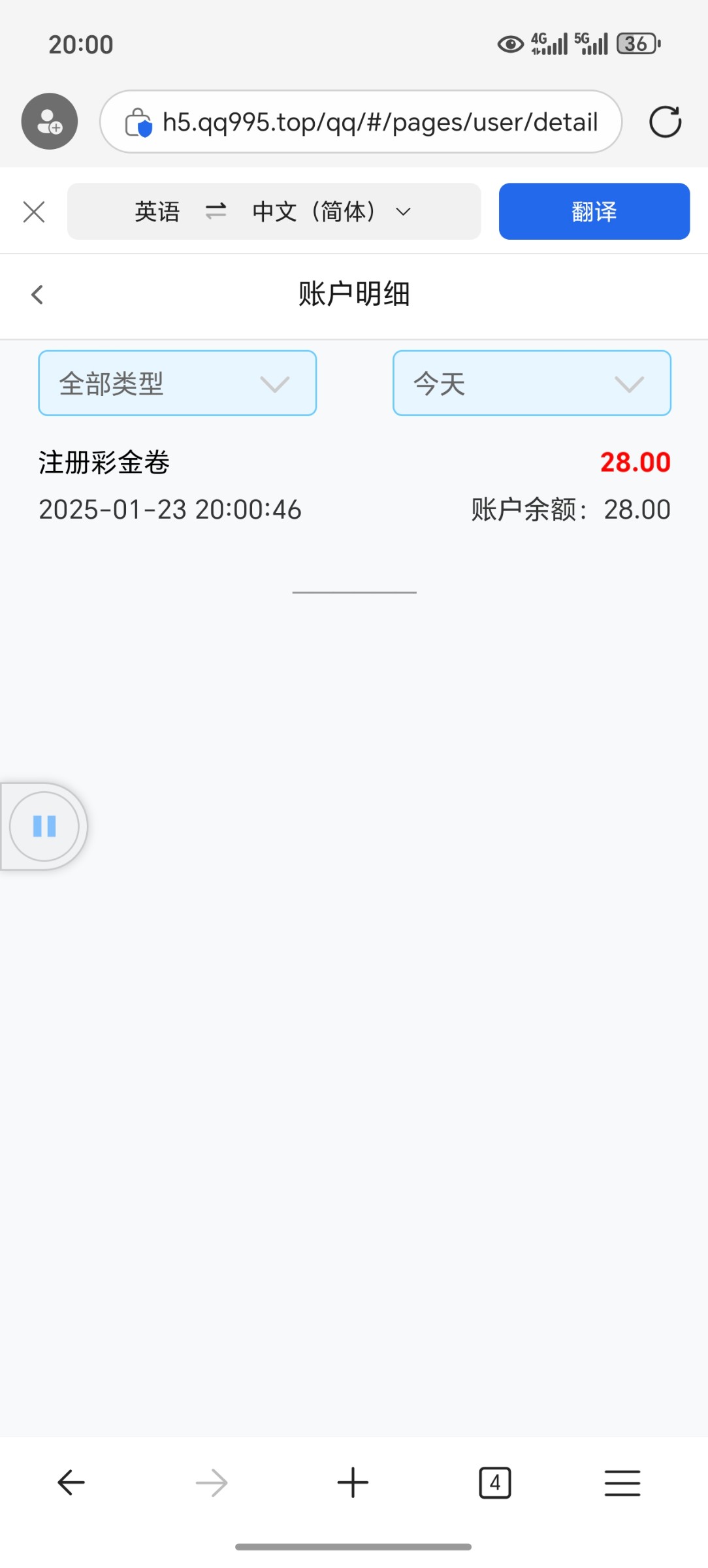
Task: Tap the floating pause button
Action: tap(44, 826)
